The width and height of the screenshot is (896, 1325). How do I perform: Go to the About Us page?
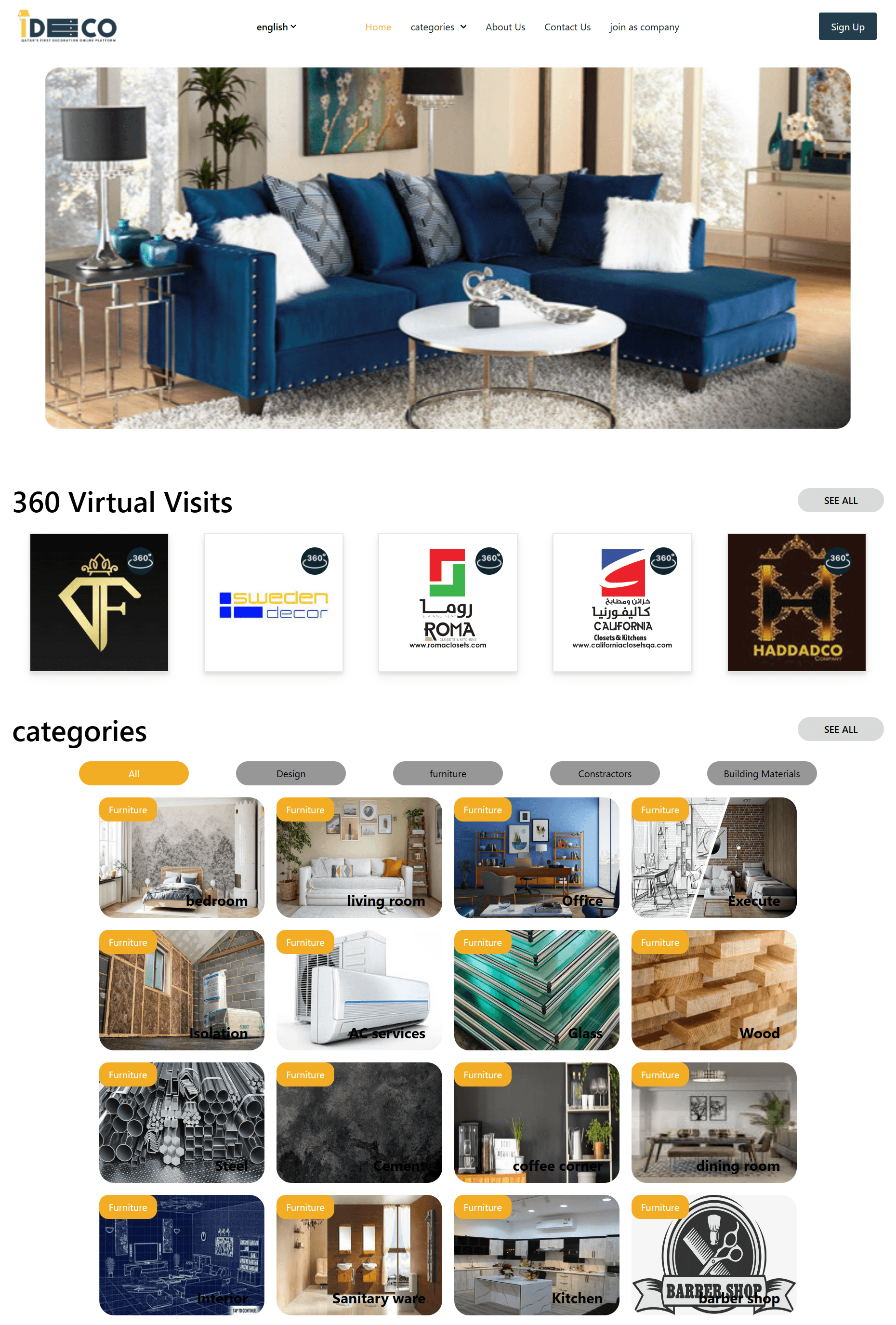(505, 27)
